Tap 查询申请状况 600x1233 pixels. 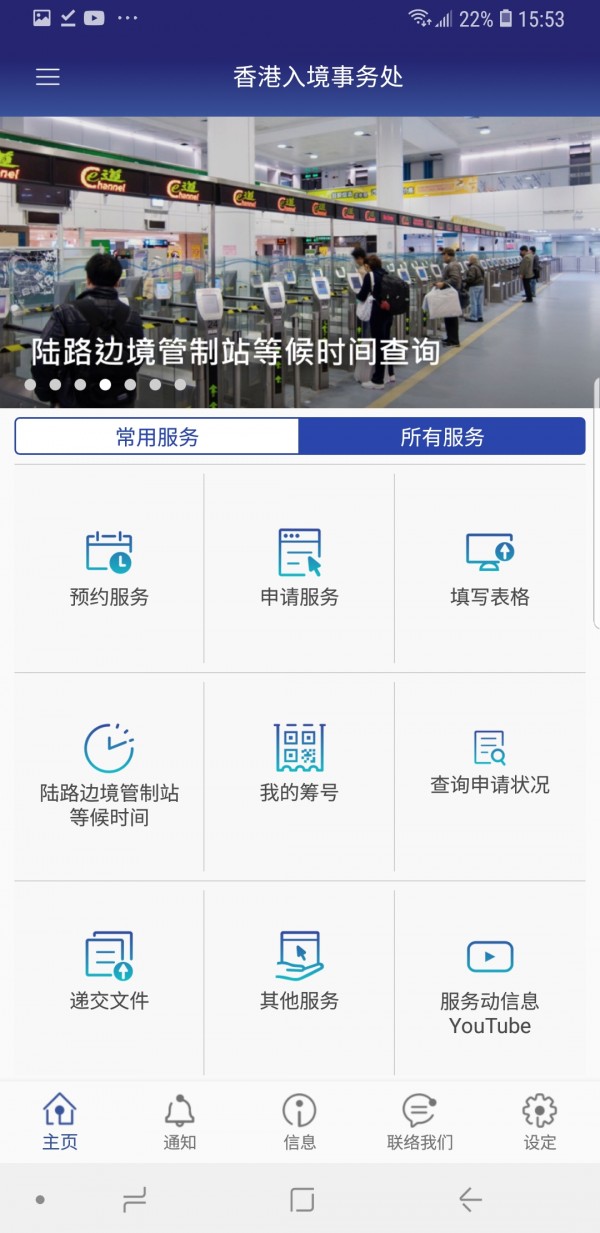[490, 776]
